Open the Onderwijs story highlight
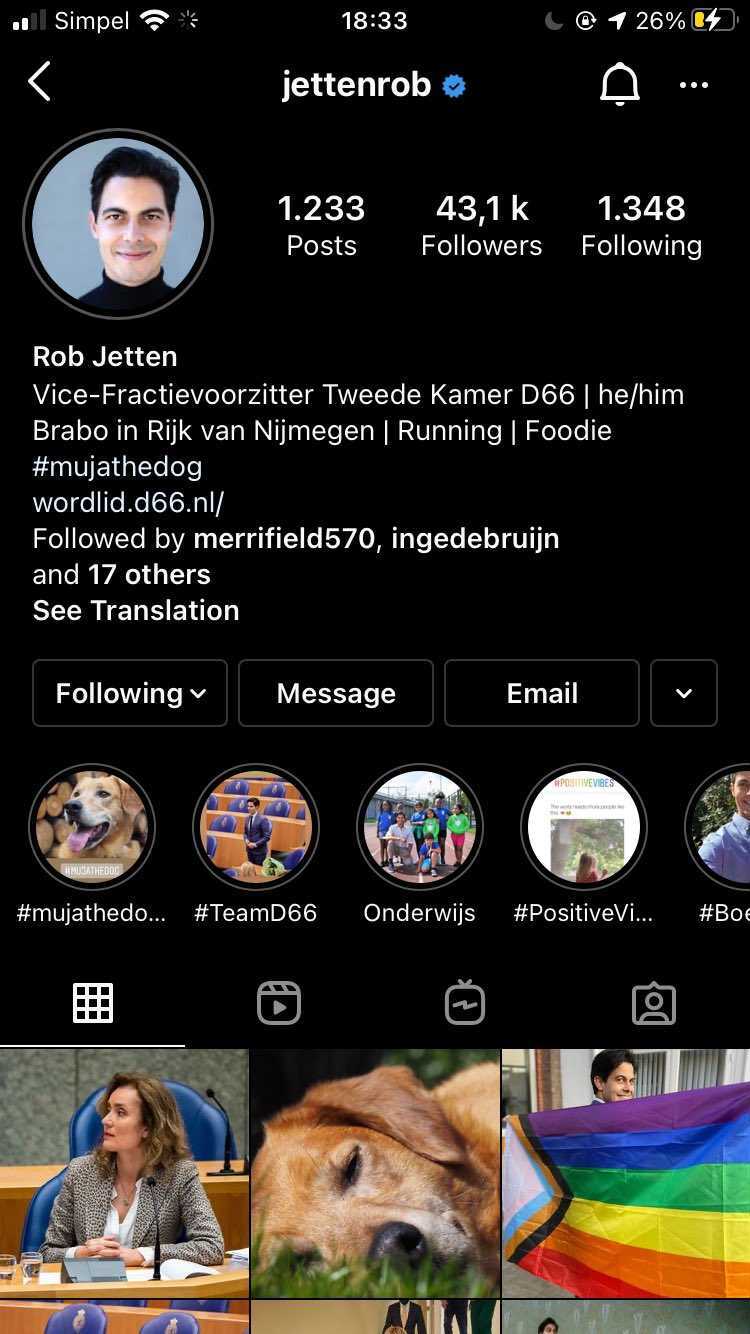The width and height of the screenshot is (750, 1334). (420, 827)
